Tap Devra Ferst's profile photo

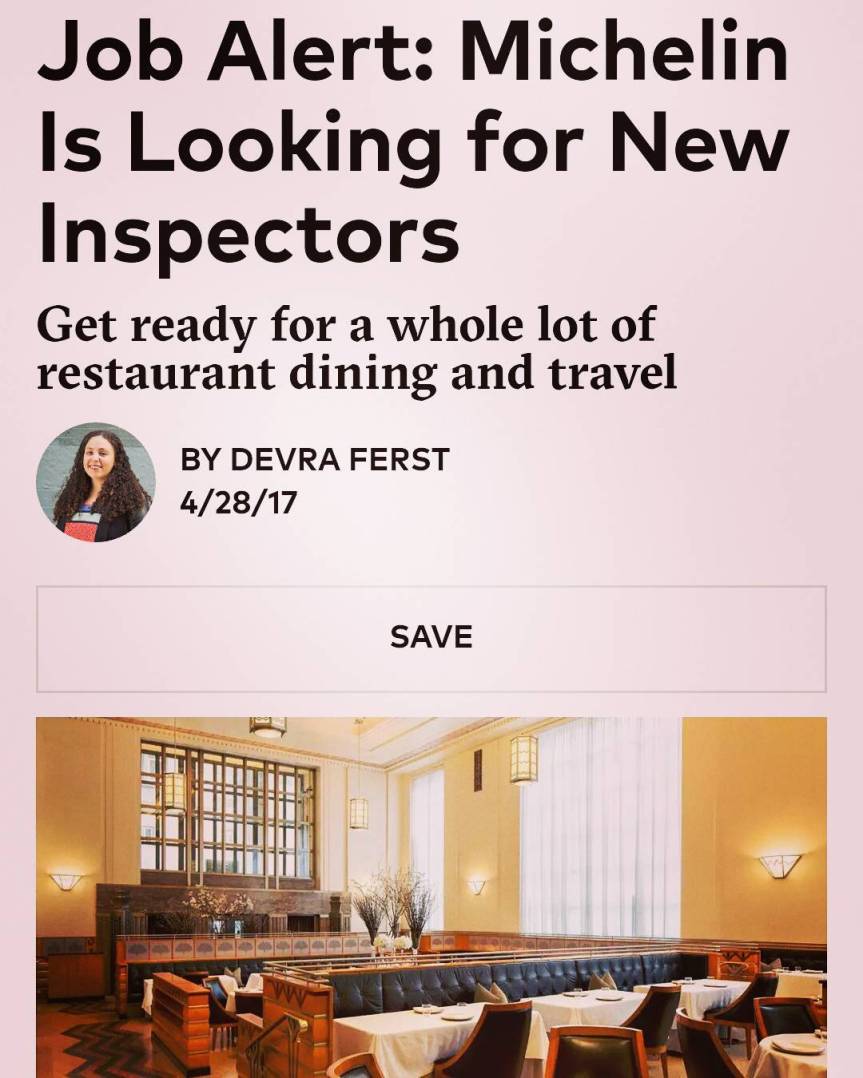pyautogui.click(x=95, y=483)
